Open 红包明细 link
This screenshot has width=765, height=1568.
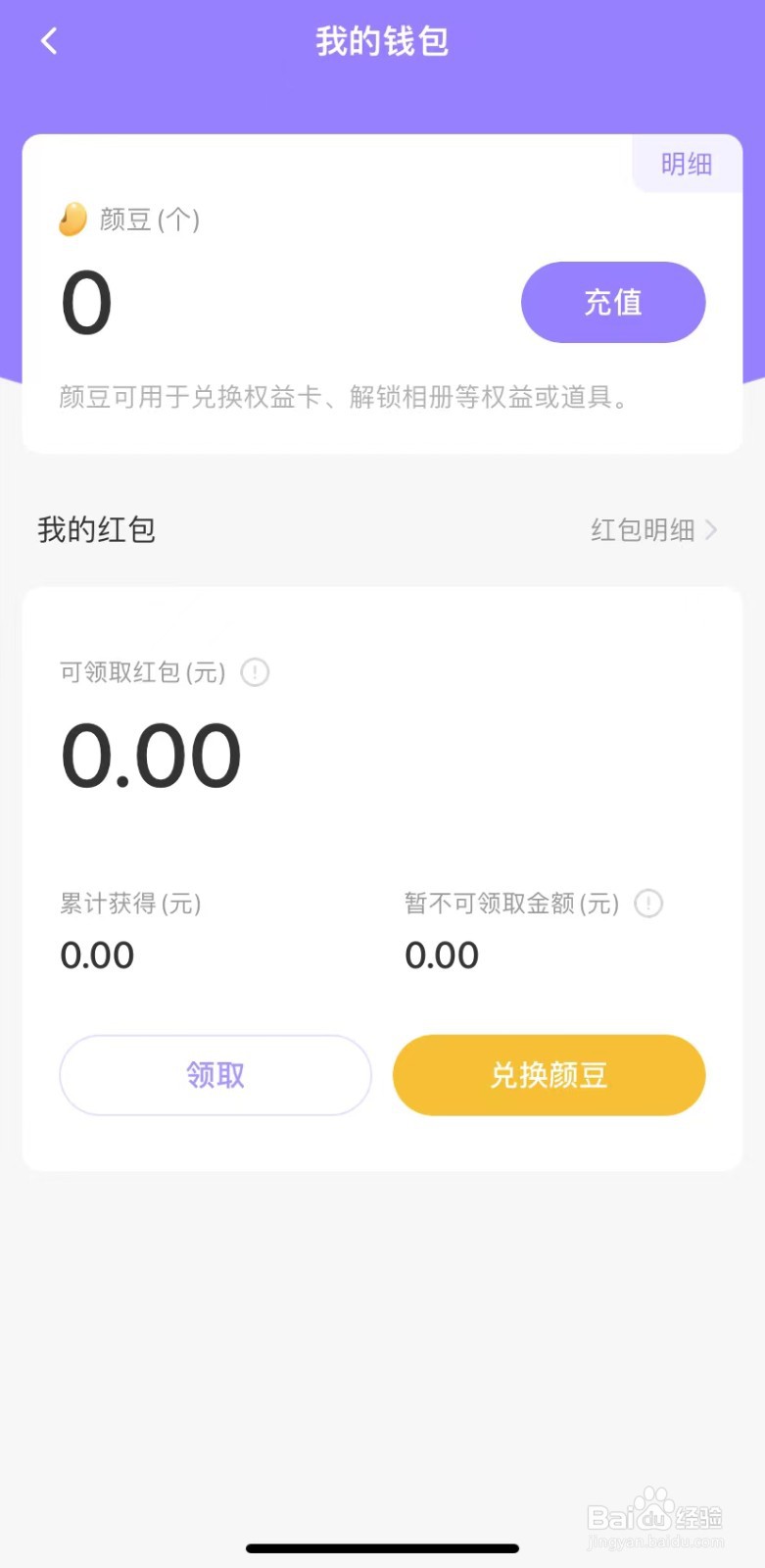point(654,530)
